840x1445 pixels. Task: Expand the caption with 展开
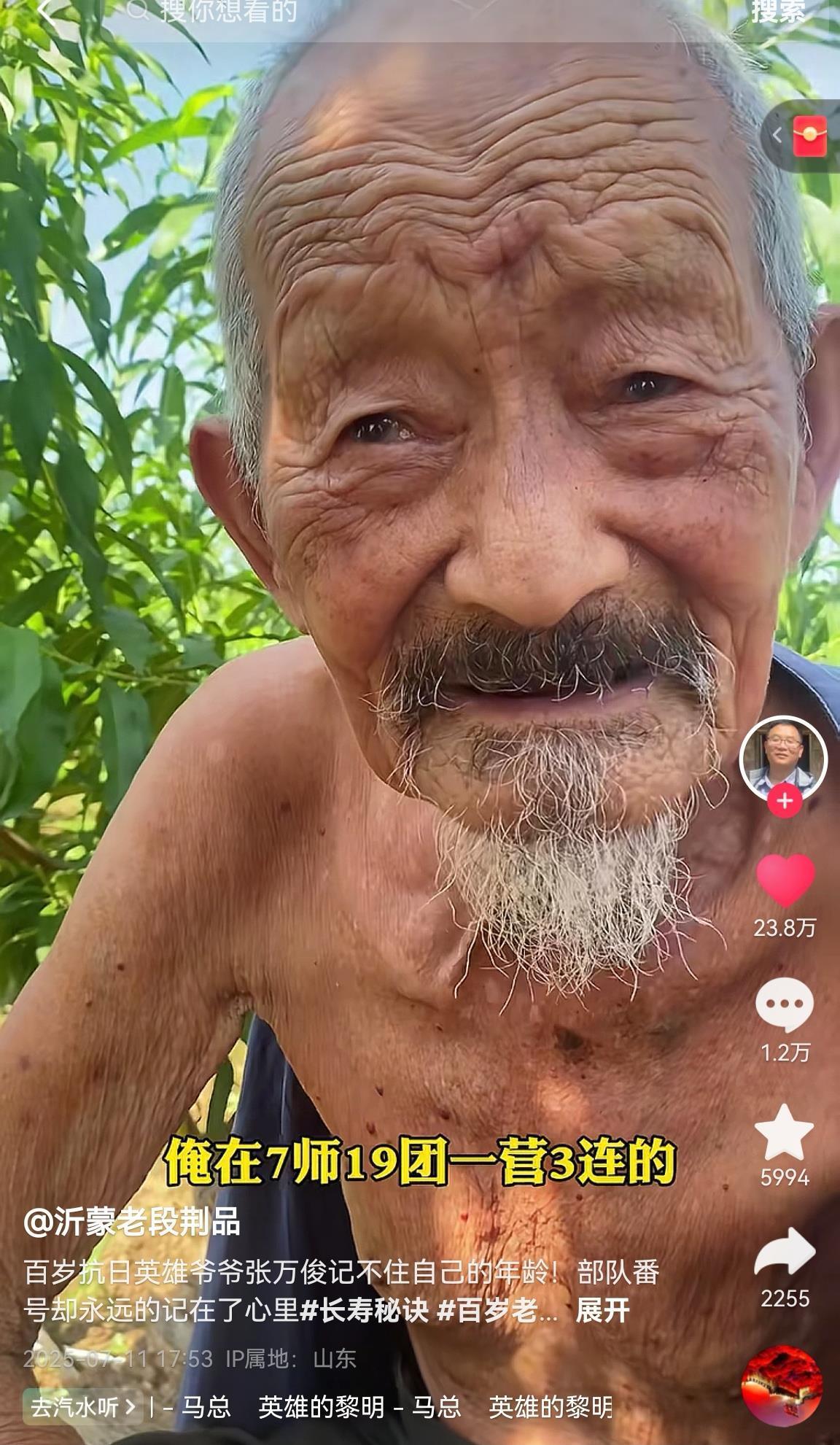[x=602, y=1311]
